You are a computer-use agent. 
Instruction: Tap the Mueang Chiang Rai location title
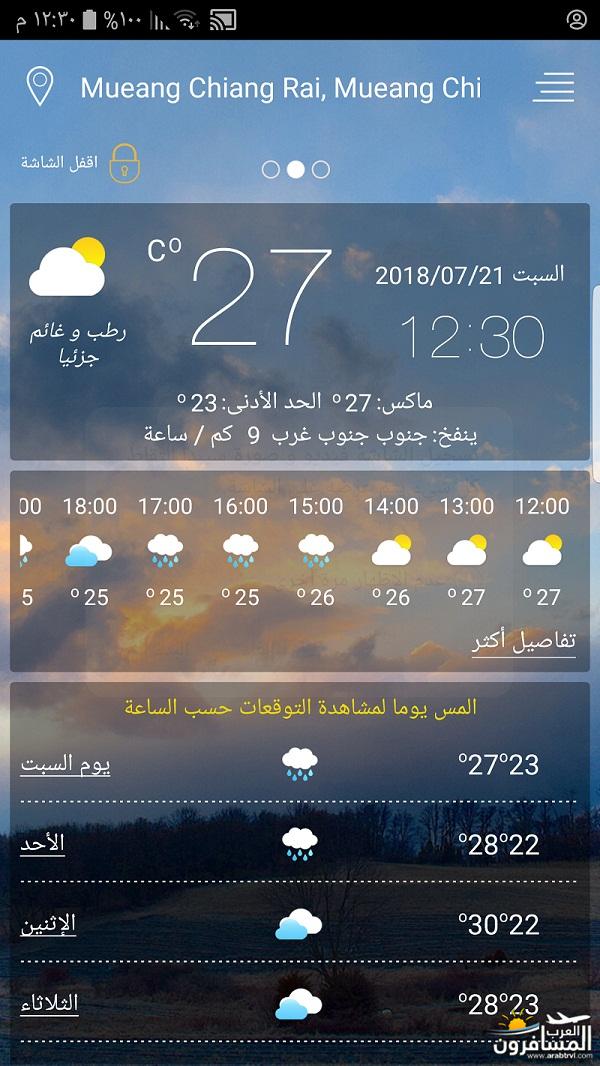coord(281,88)
